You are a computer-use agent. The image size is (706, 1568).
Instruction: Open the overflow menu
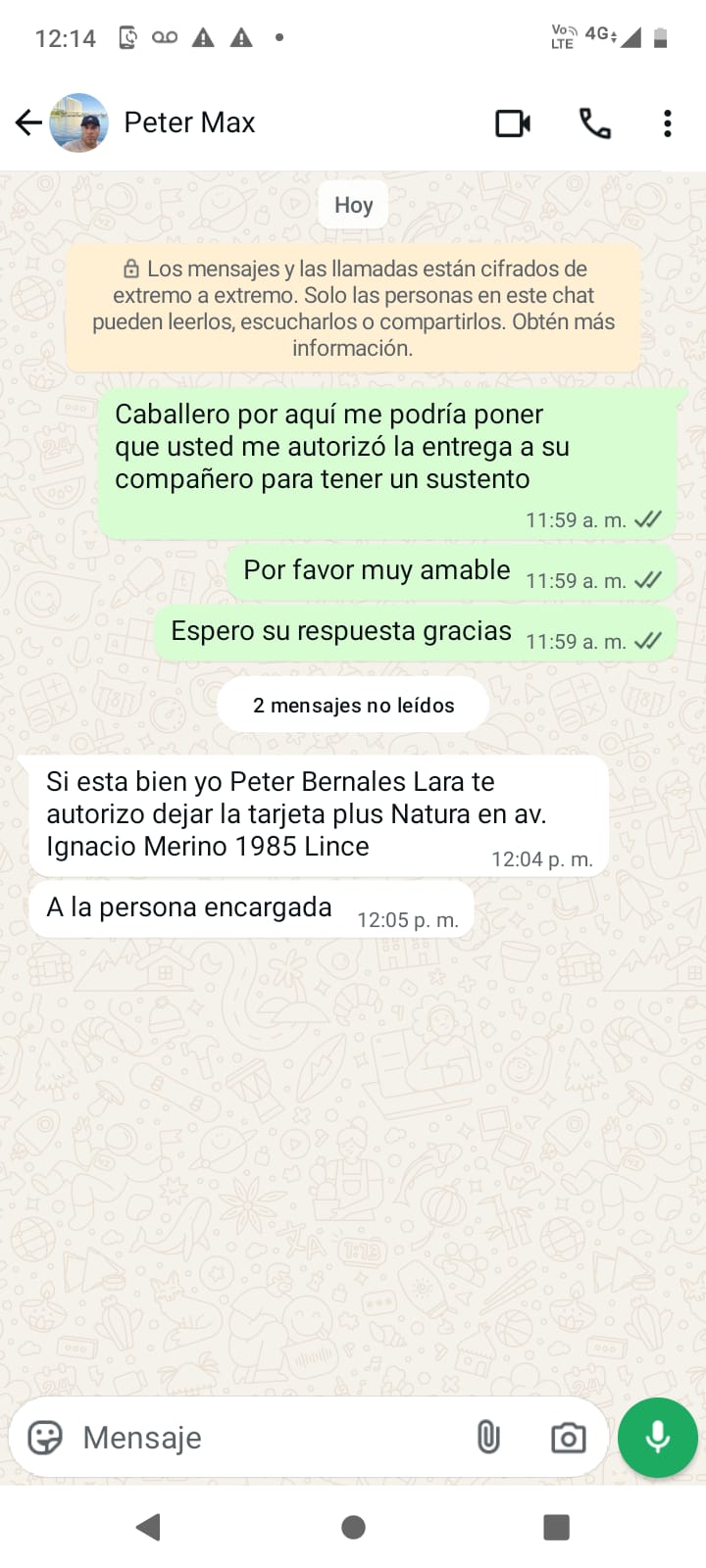[x=667, y=123]
